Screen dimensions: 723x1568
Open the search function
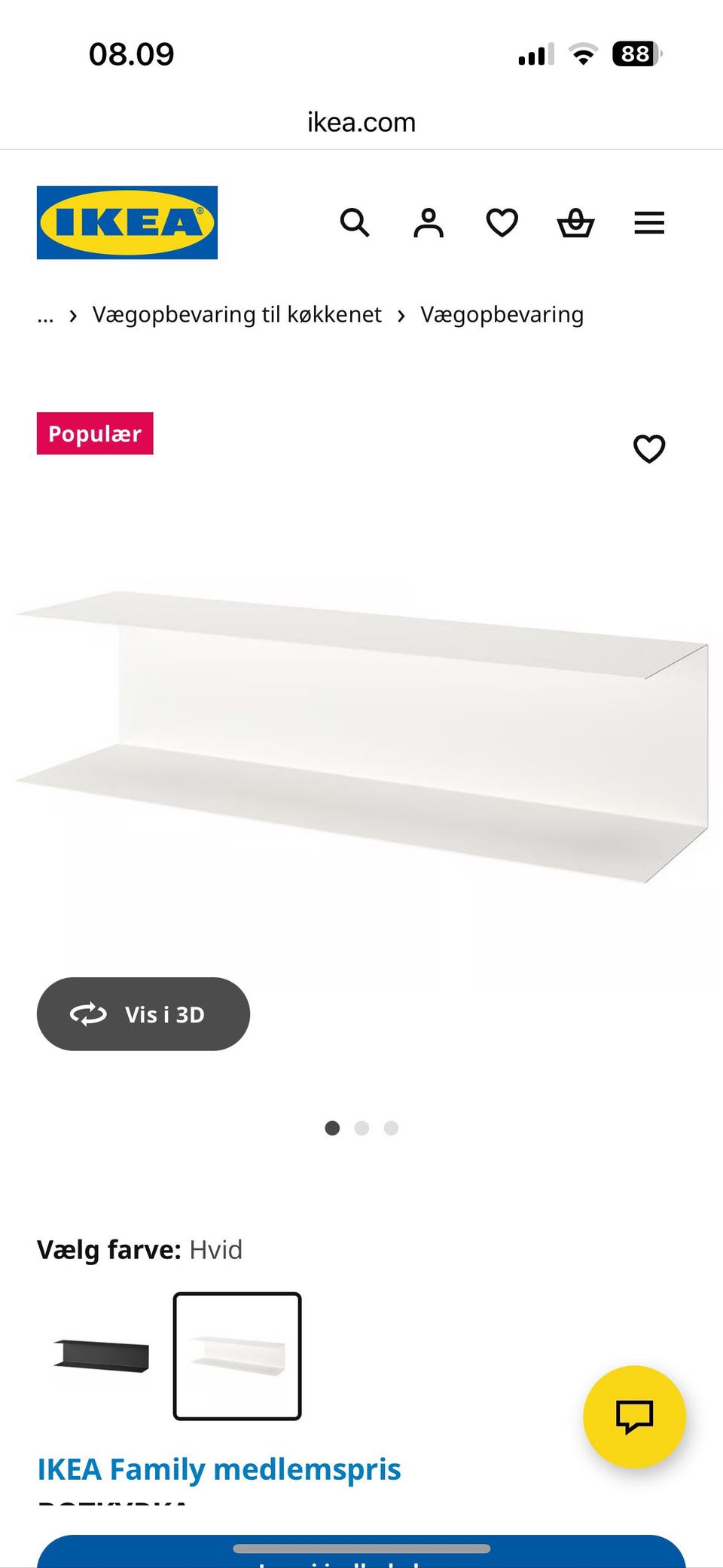[x=354, y=223]
